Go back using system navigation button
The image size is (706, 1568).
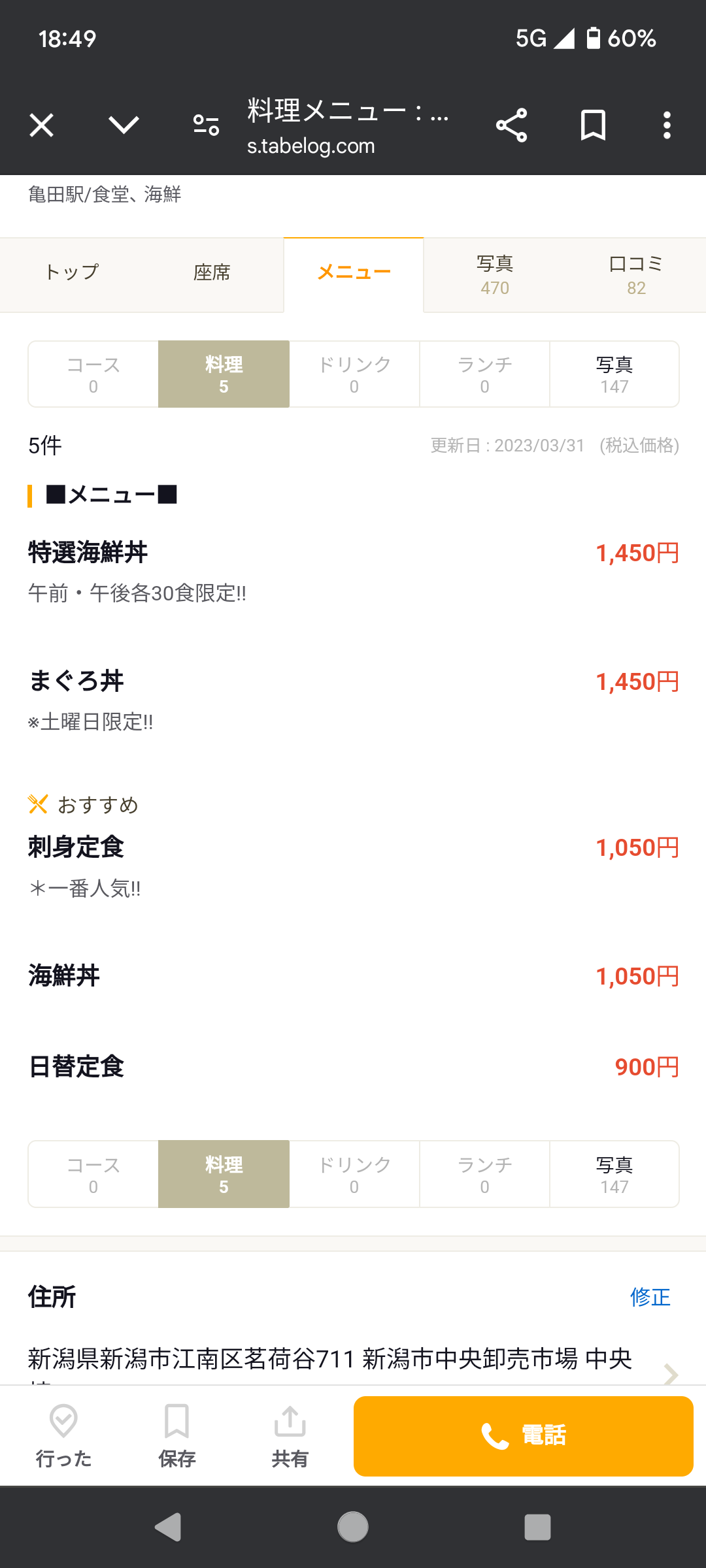pyautogui.click(x=168, y=1527)
